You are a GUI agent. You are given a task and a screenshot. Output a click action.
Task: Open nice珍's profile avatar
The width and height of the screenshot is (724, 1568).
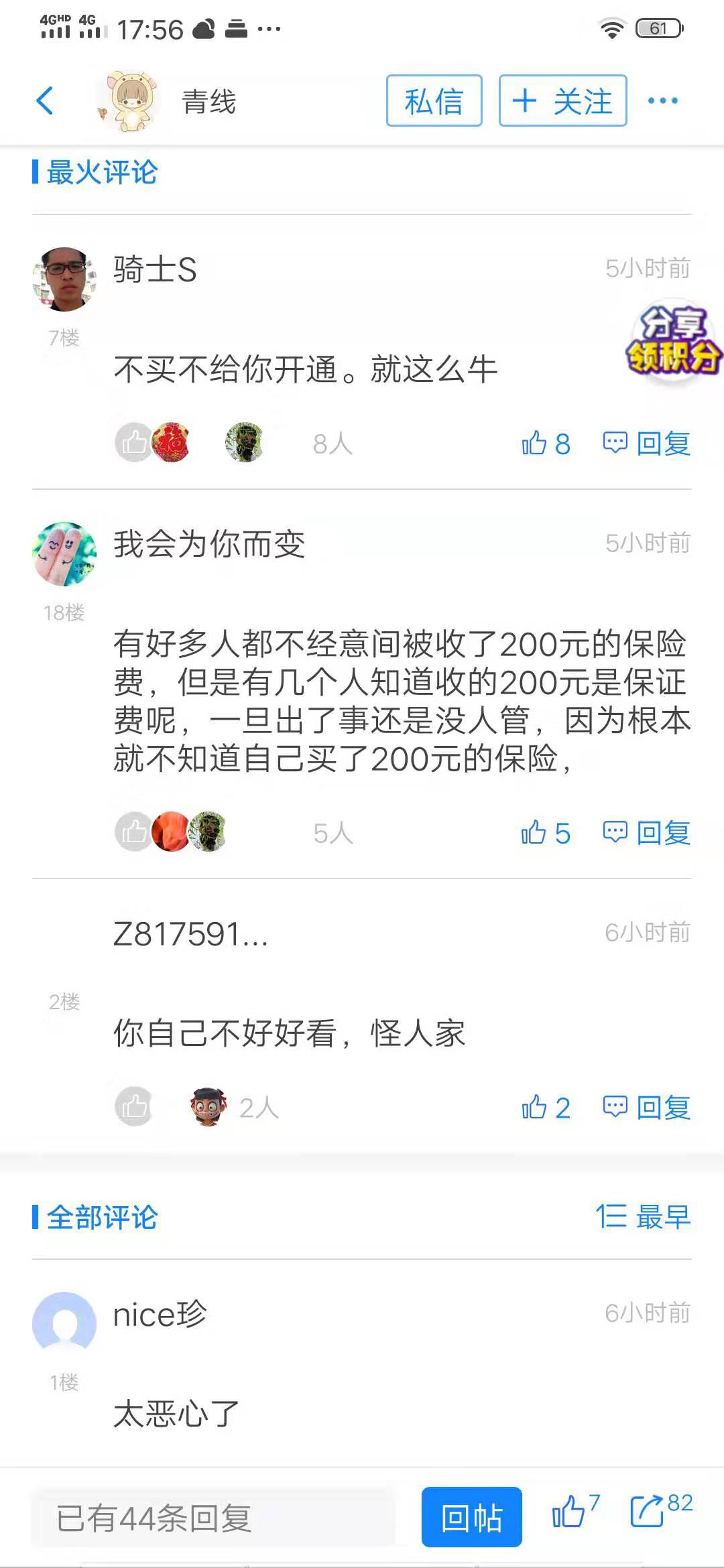pyautogui.click(x=64, y=1322)
